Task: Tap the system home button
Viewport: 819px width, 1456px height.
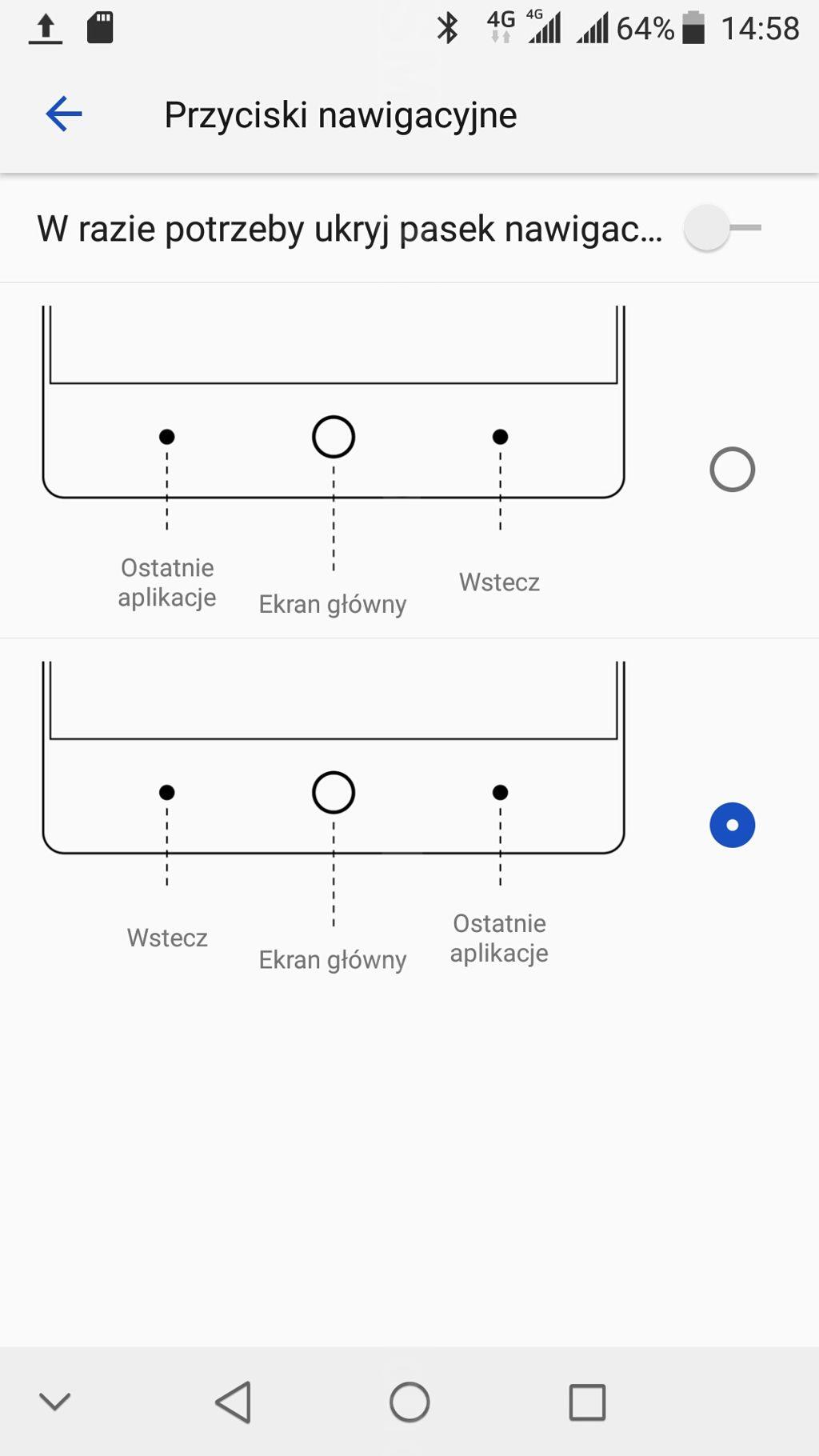Action: tap(409, 1402)
